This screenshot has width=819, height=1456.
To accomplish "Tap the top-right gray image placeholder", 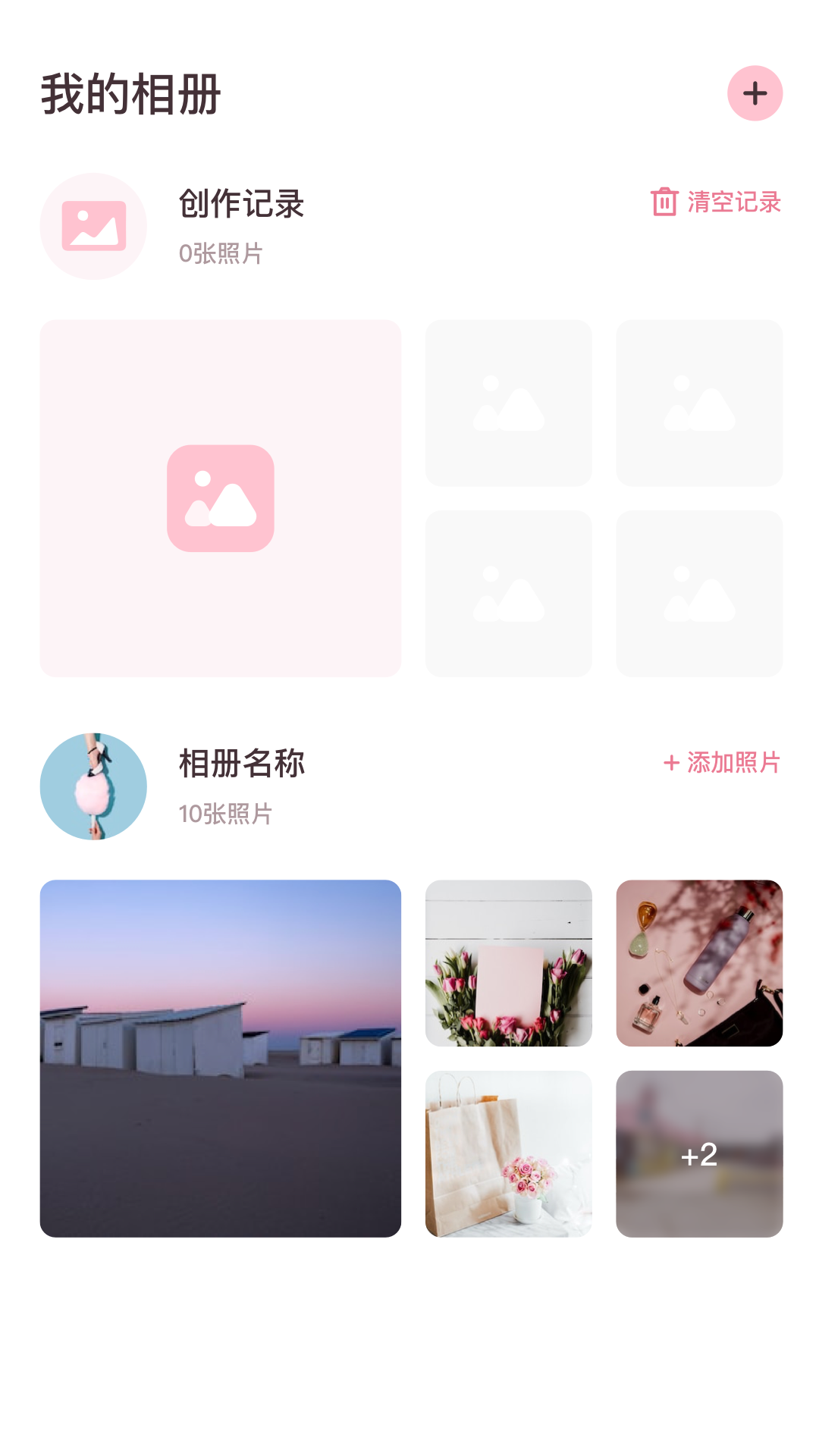I will coord(698,403).
